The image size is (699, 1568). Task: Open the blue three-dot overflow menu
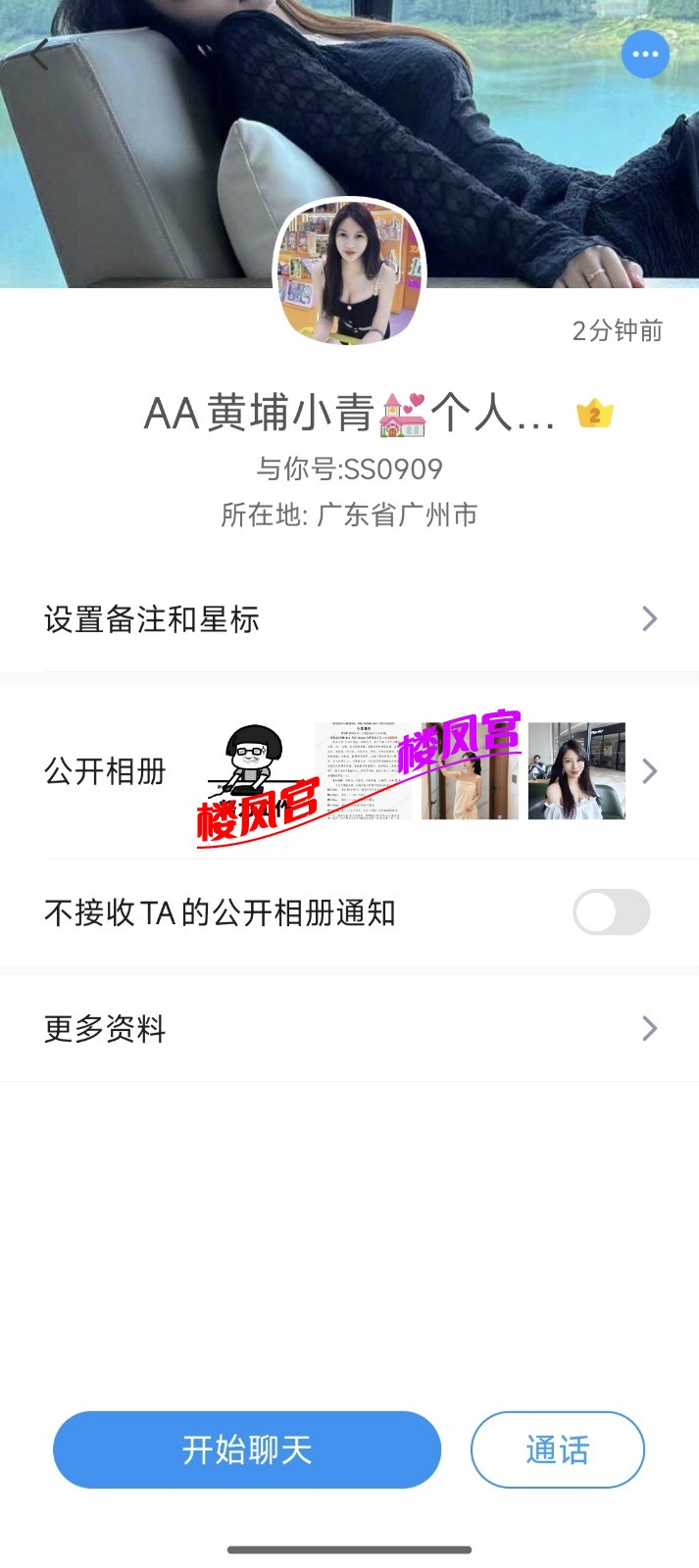coord(645,54)
